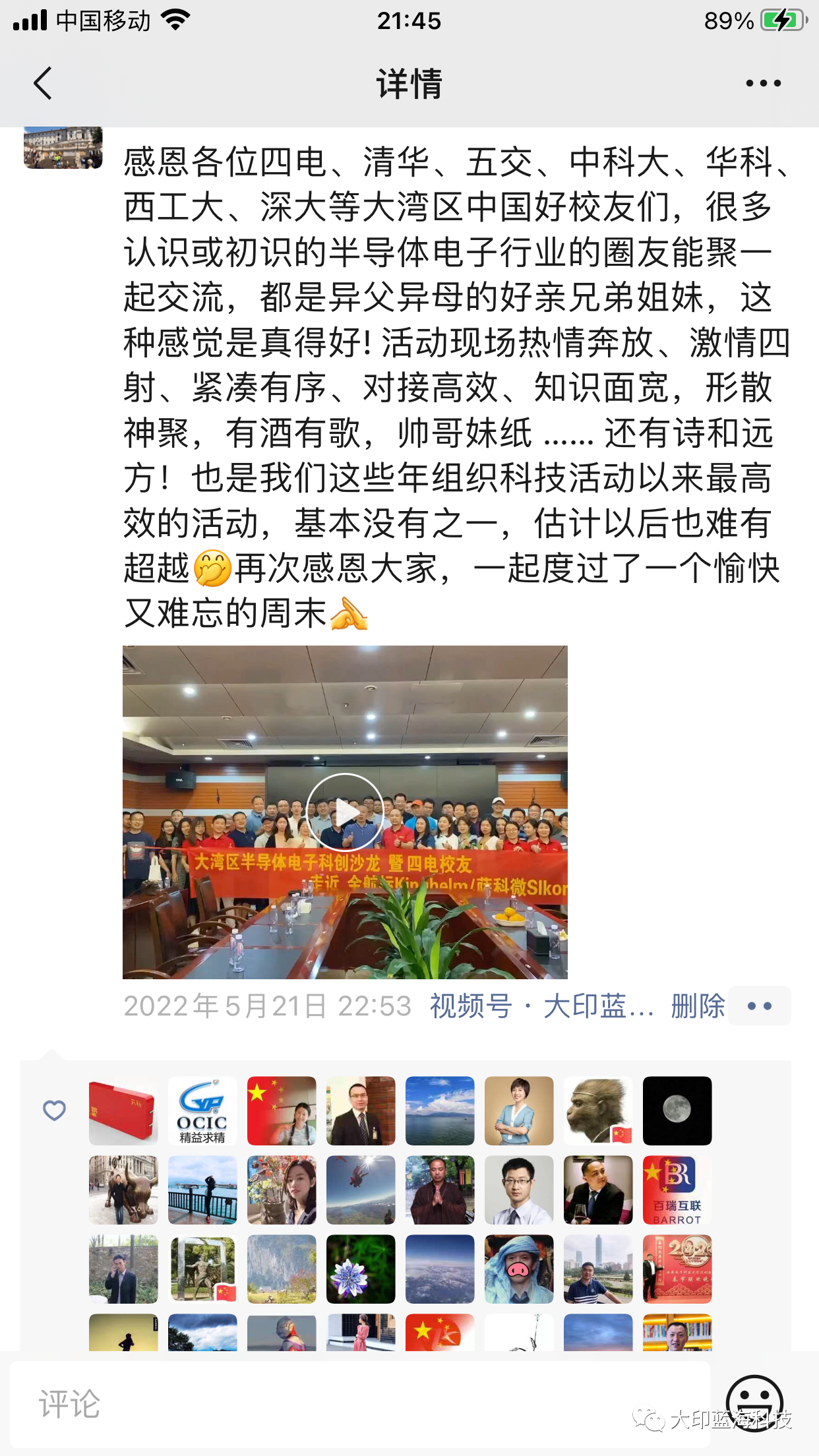Open the like and comment popup button
Screen dimensions: 819x1456
[x=759, y=1006]
